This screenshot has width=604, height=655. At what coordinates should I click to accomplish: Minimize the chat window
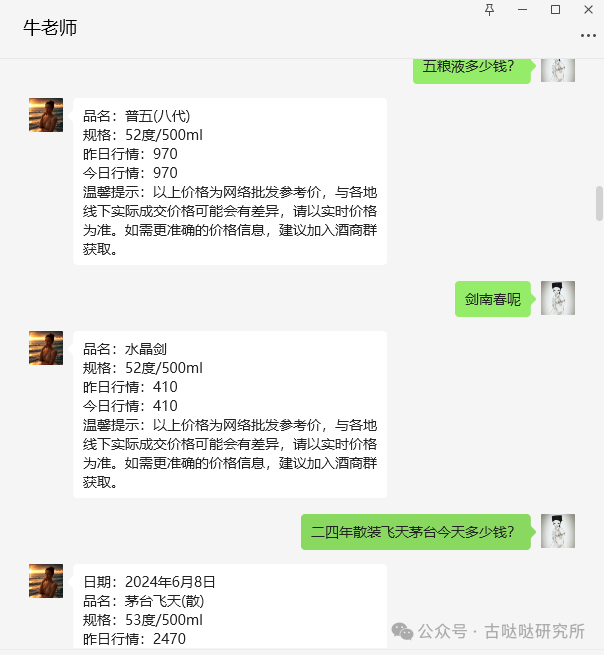[522, 9]
